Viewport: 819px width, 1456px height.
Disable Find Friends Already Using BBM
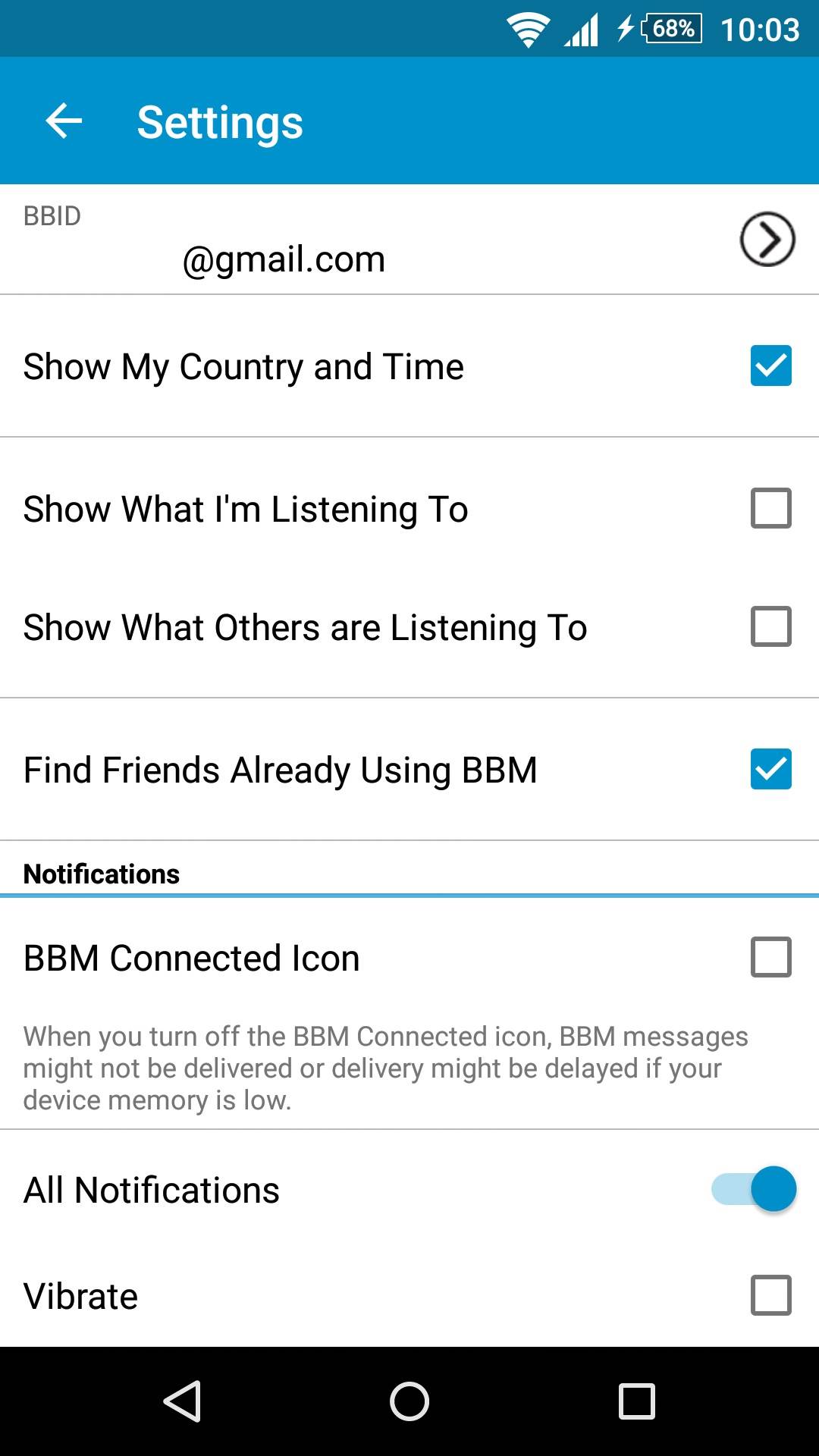[x=770, y=769]
